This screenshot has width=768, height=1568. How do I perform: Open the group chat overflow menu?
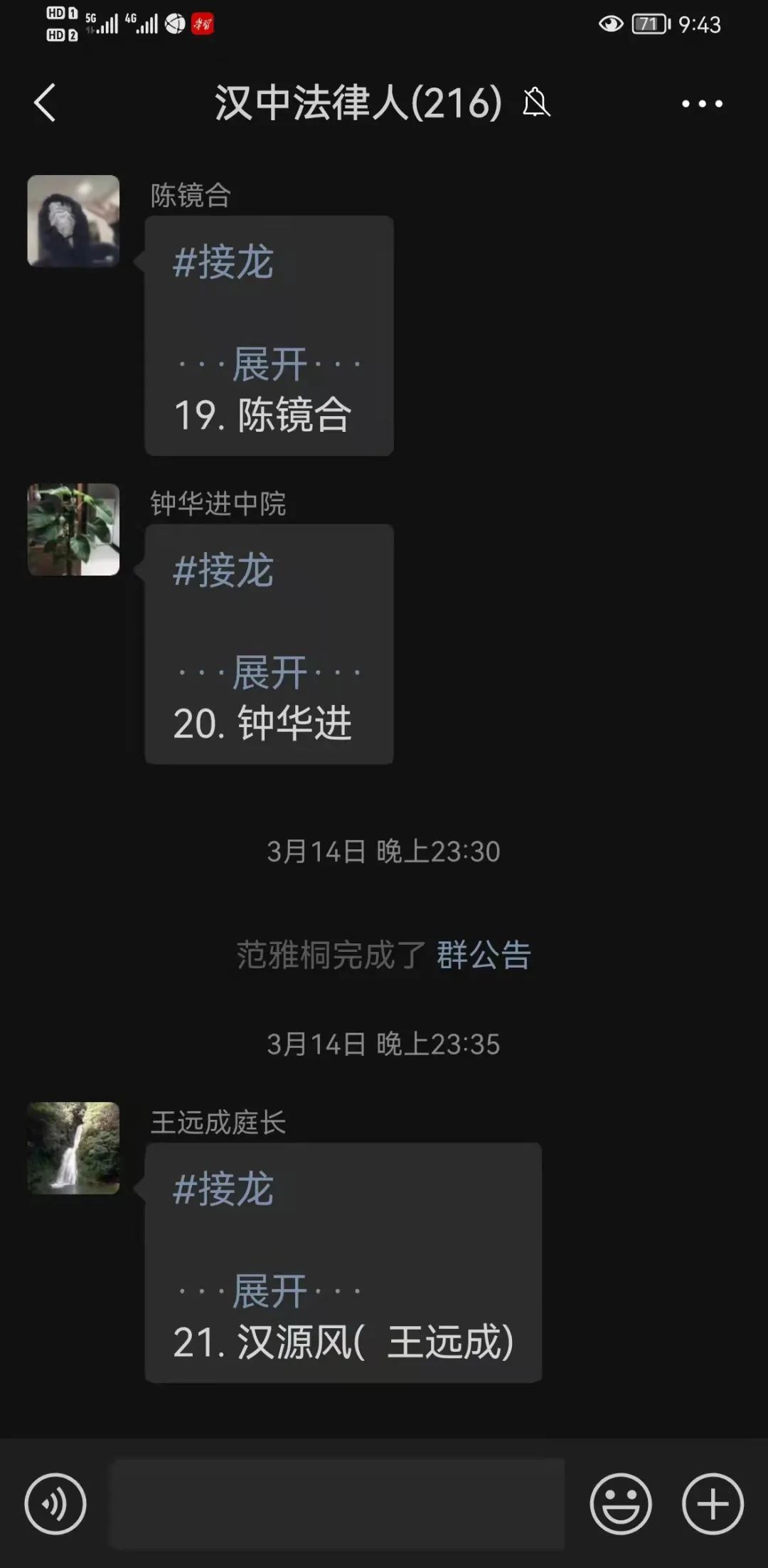[x=701, y=104]
